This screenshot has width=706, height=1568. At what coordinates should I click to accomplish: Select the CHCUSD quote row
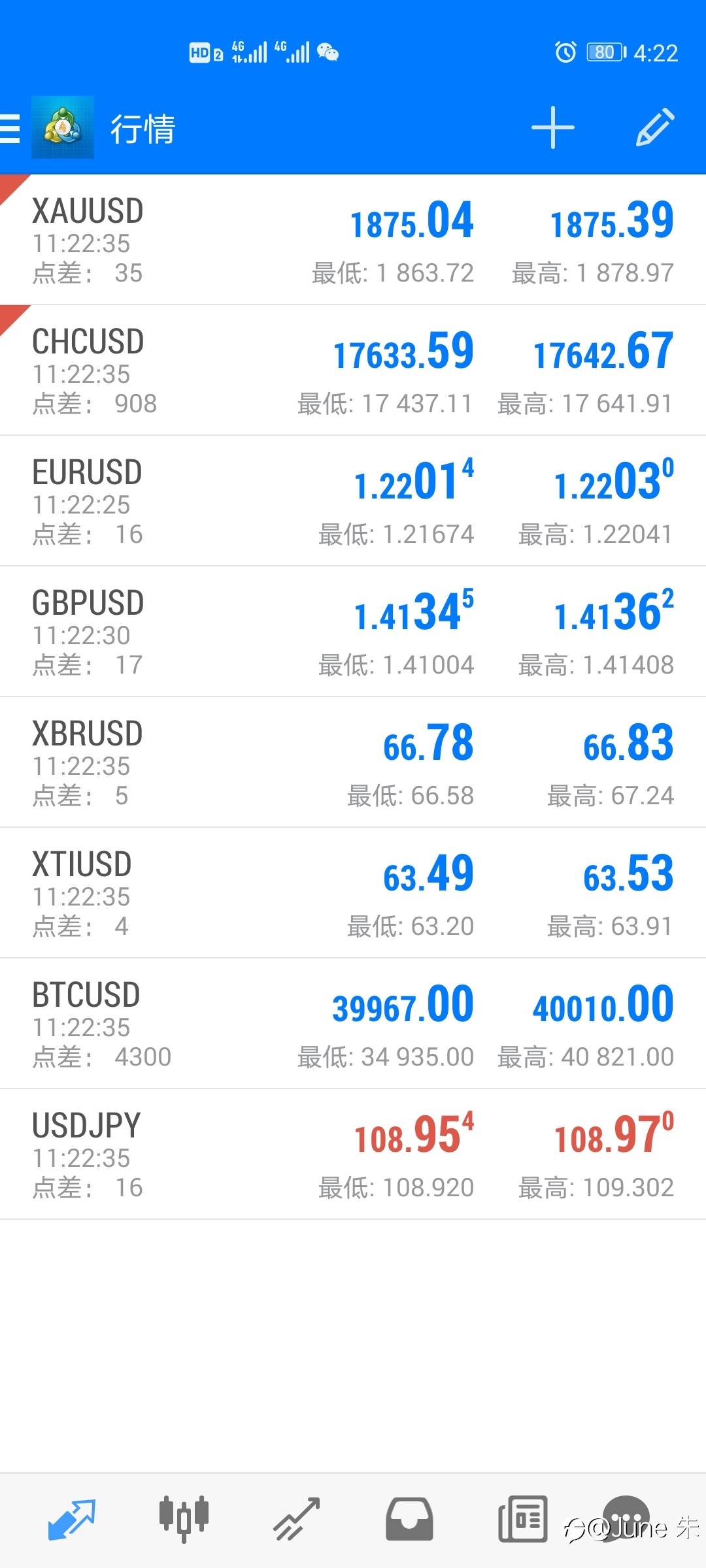pyautogui.click(x=353, y=370)
